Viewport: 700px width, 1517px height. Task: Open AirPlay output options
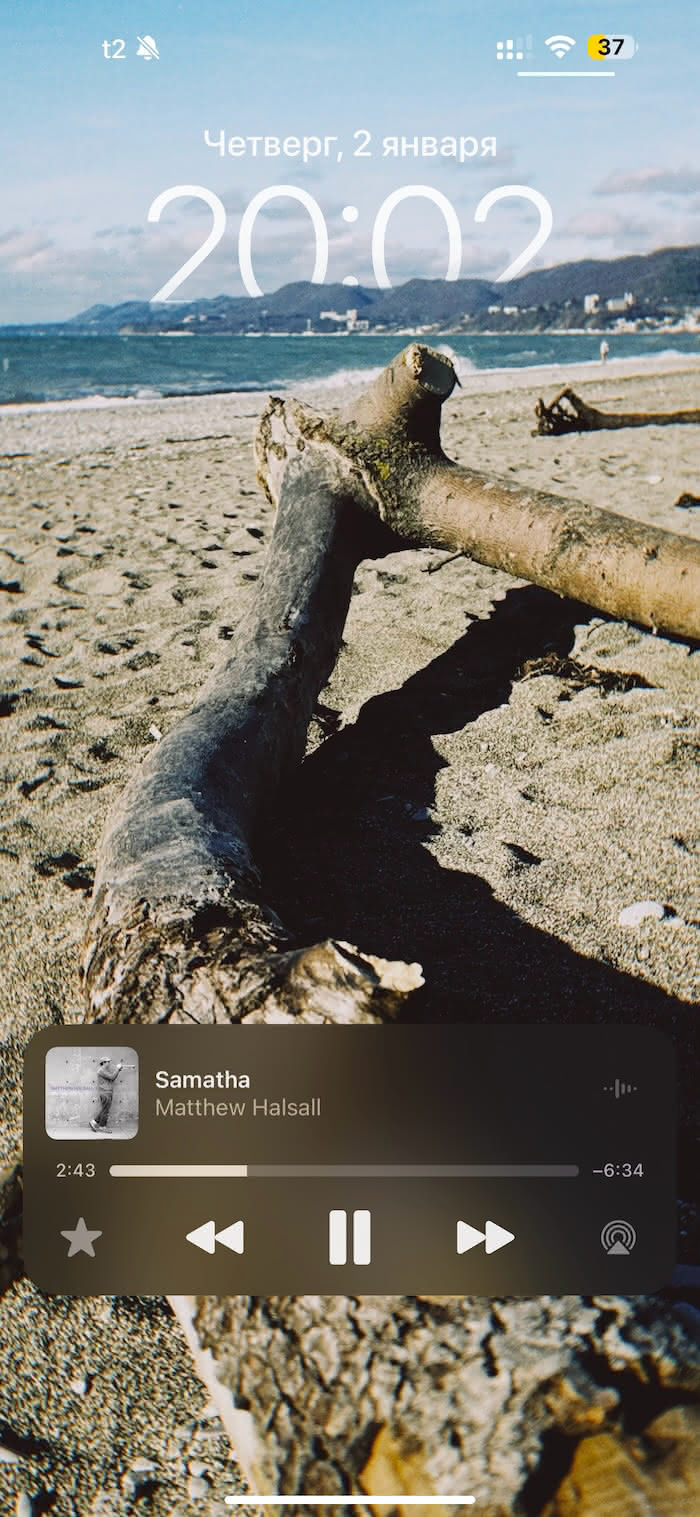(618, 1238)
